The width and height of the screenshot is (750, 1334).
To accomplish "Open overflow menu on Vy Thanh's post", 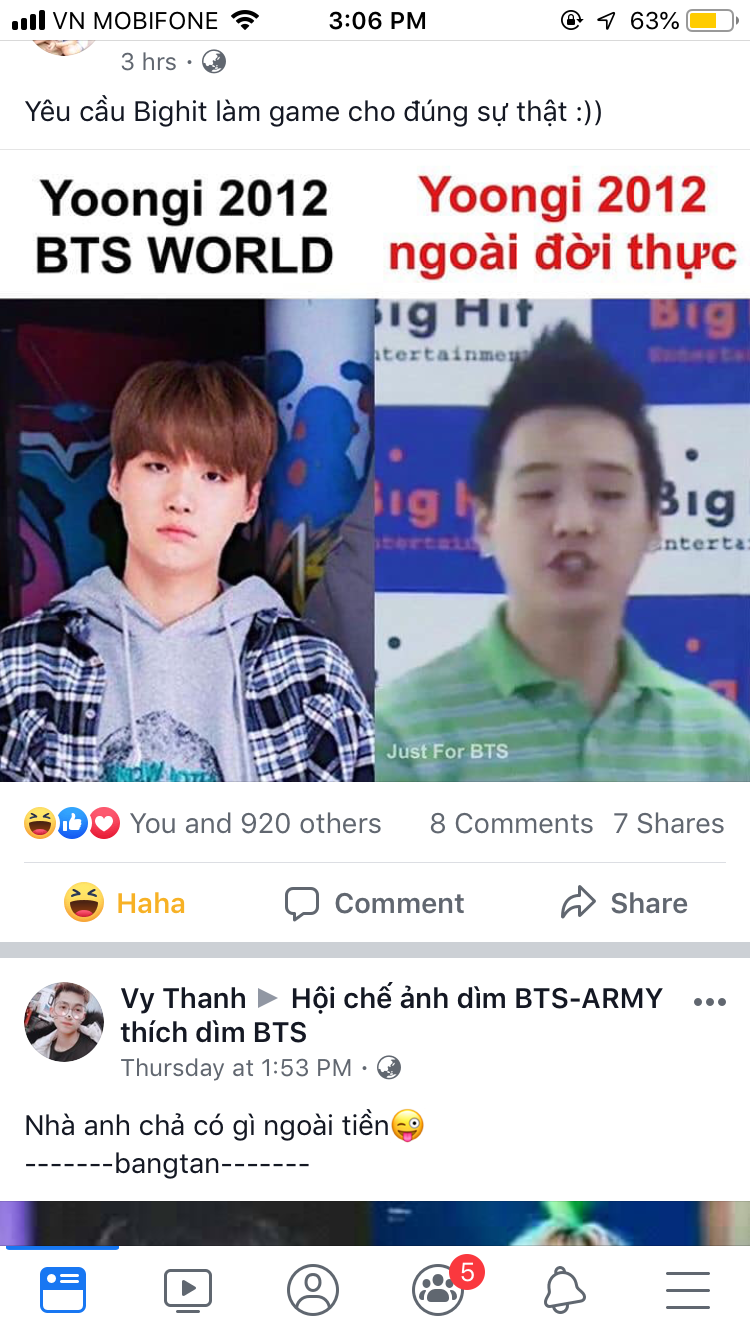I will tap(709, 1002).
